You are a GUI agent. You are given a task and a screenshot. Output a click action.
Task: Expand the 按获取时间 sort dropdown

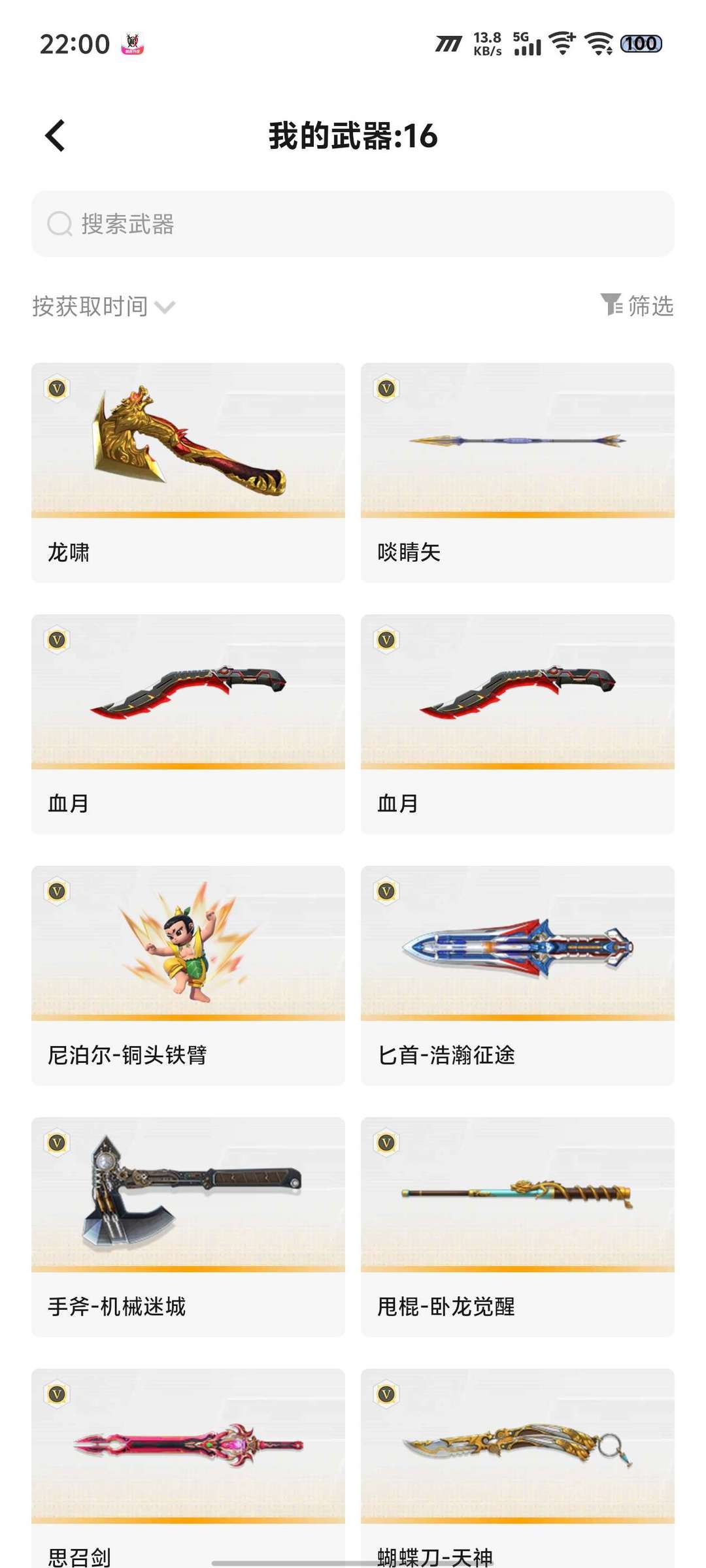tap(104, 306)
